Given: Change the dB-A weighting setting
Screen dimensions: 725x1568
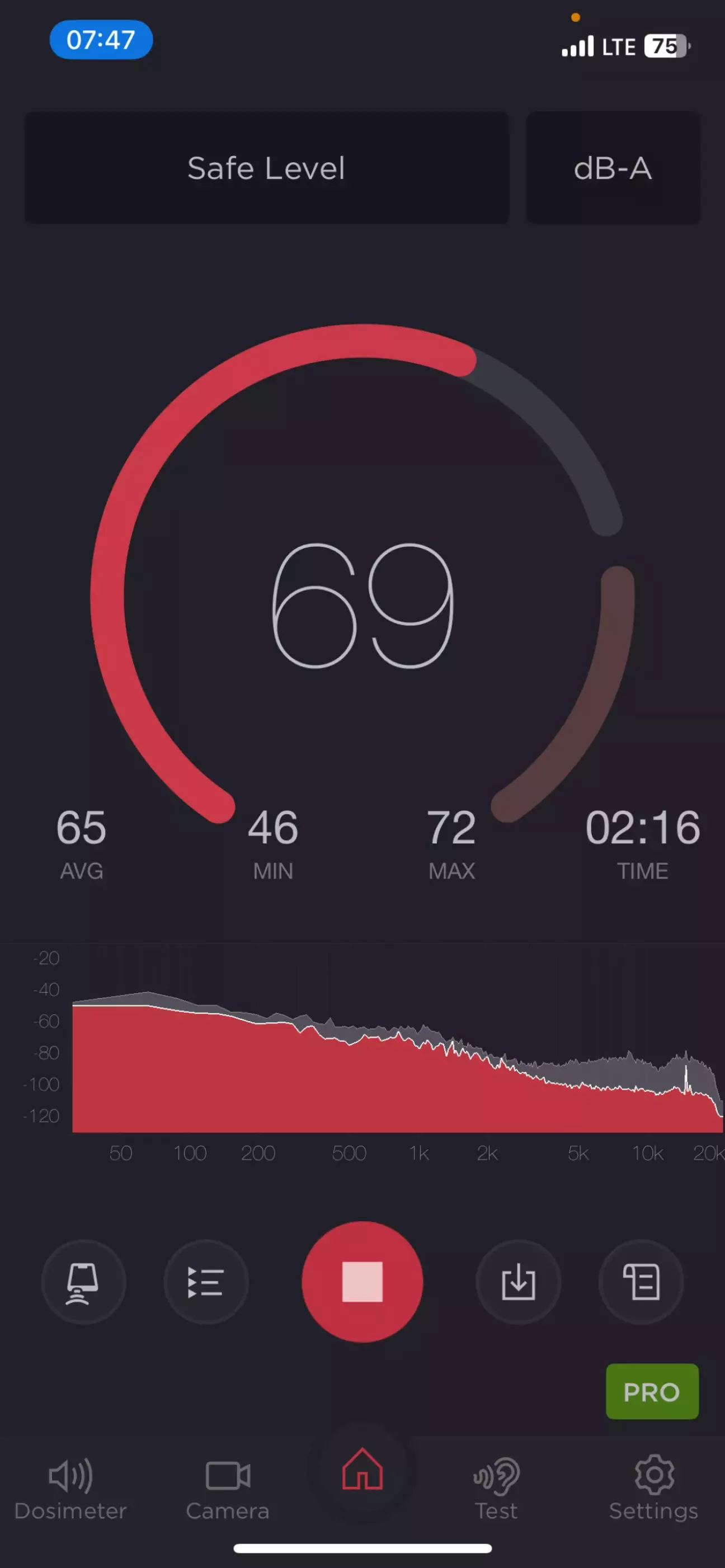Looking at the screenshot, I should click(x=613, y=167).
